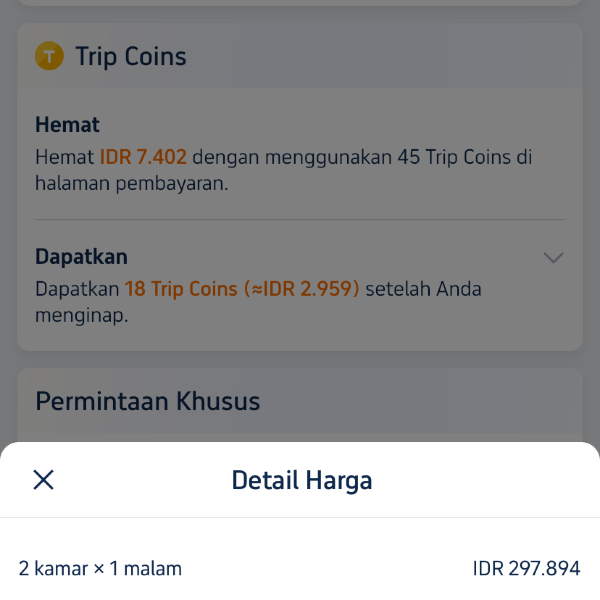Expand the Dapatkan Trip Coins section
Viewport: 600px width, 600px height.
pyautogui.click(x=553, y=258)
